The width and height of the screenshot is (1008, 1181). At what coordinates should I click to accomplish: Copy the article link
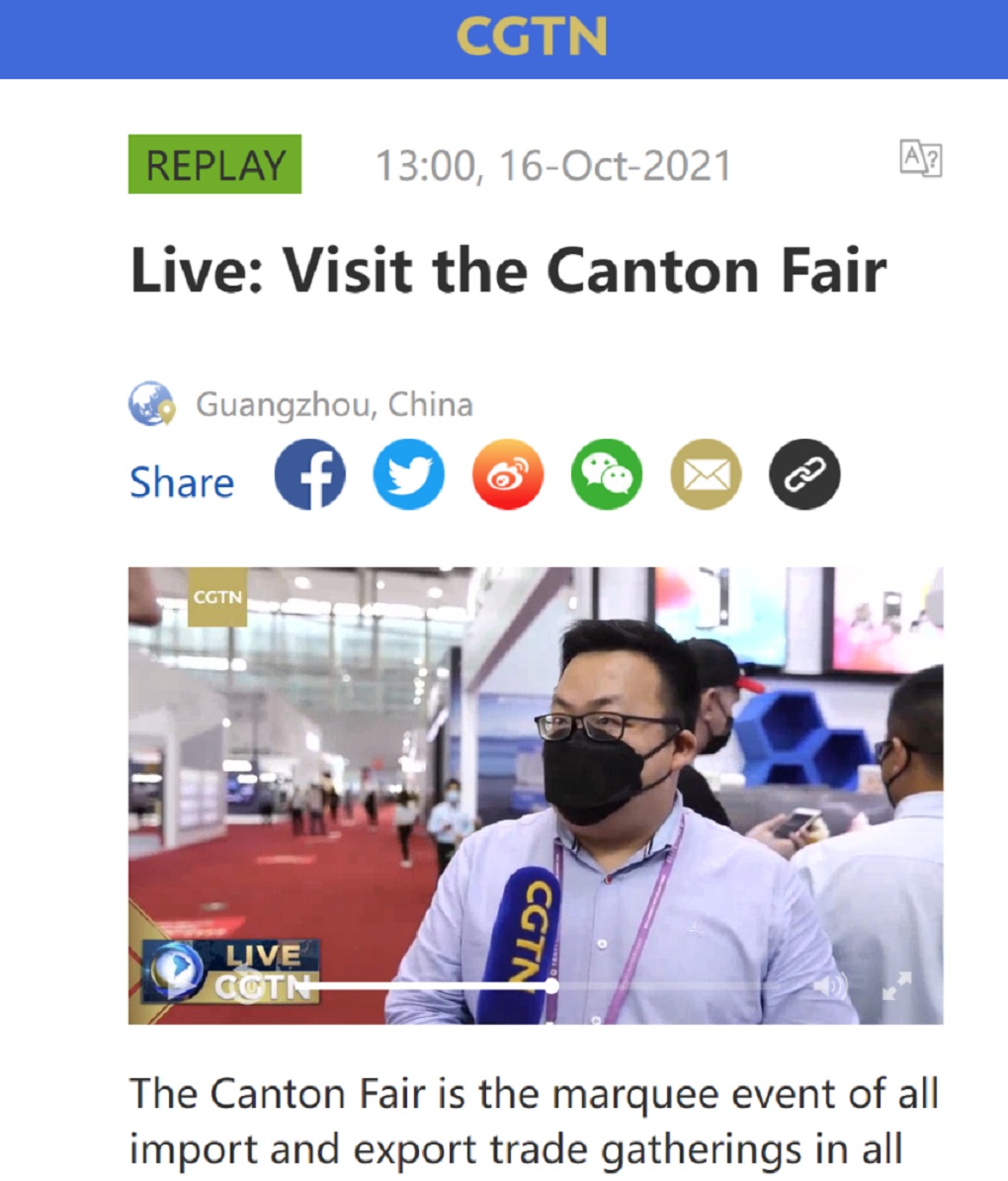pos(804,474)
